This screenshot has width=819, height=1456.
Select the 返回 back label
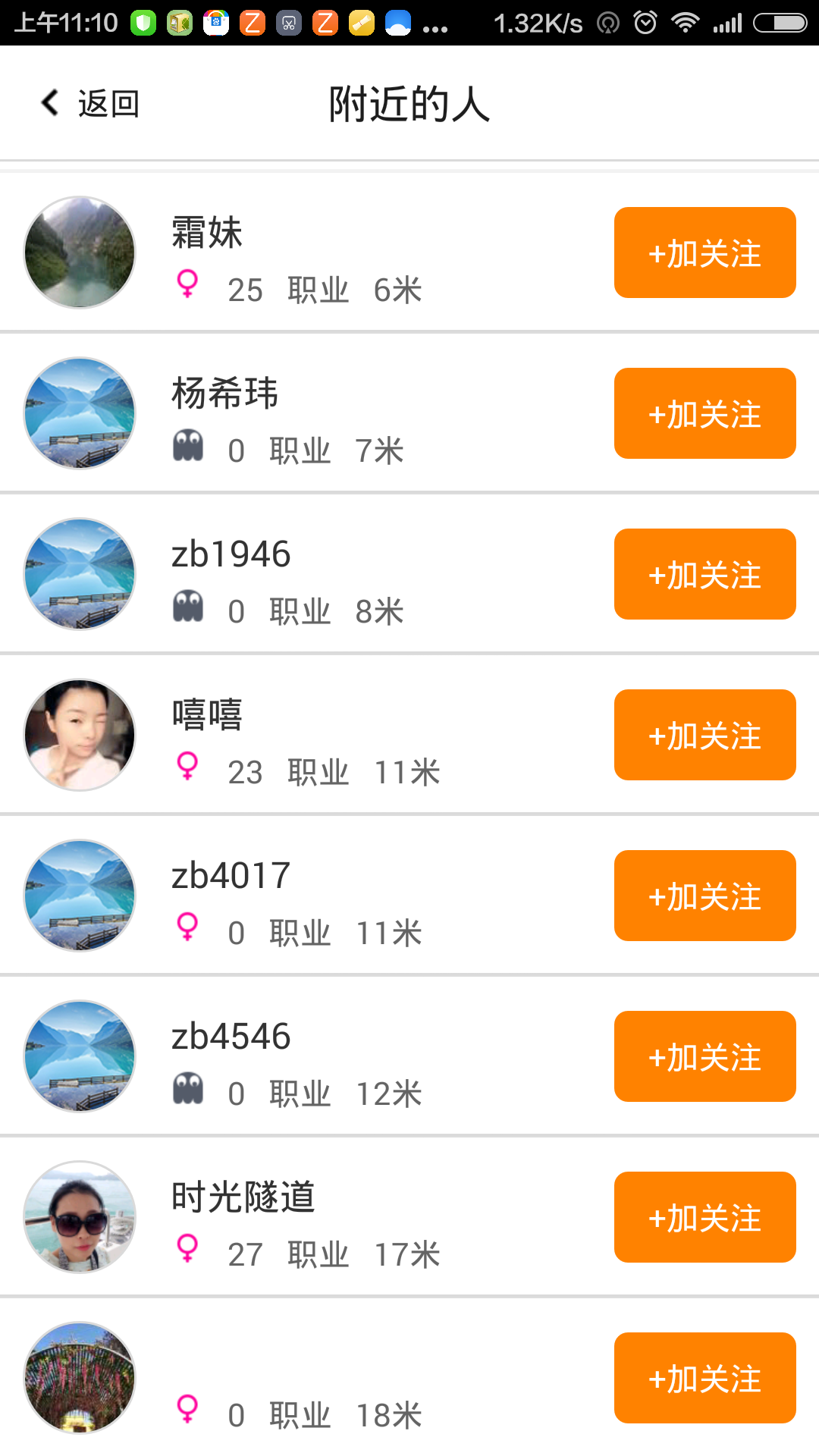pos(108,102)
